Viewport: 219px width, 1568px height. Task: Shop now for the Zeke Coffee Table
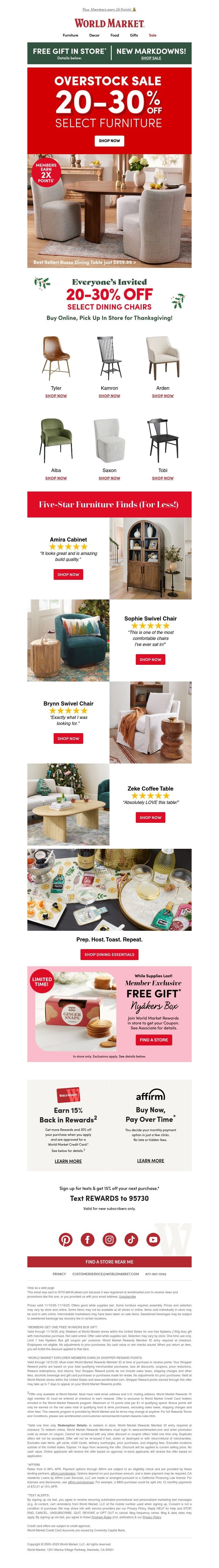click(150, 817)
